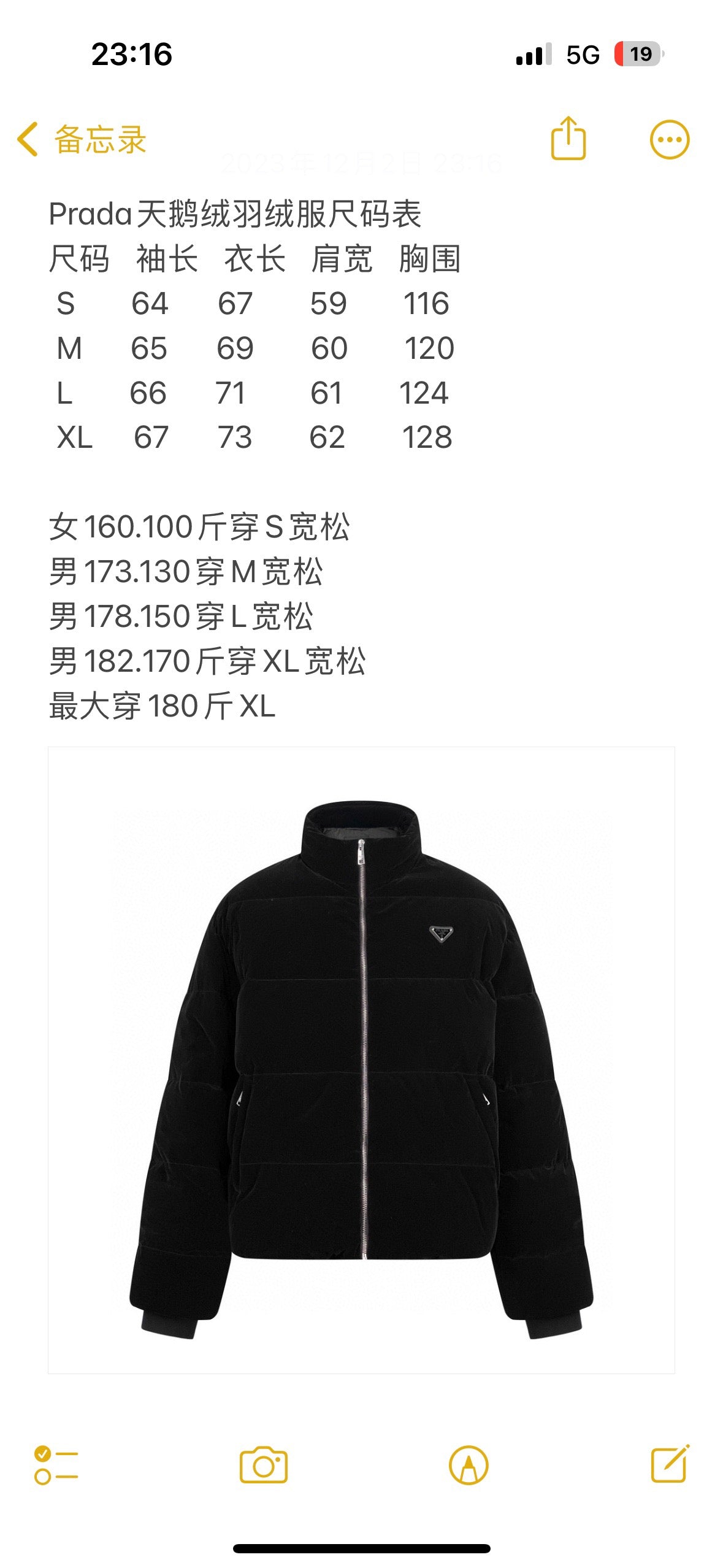The image size is (723, 1568).
Task: Add a checklist to the note
Action: (x=56, y=1465)
